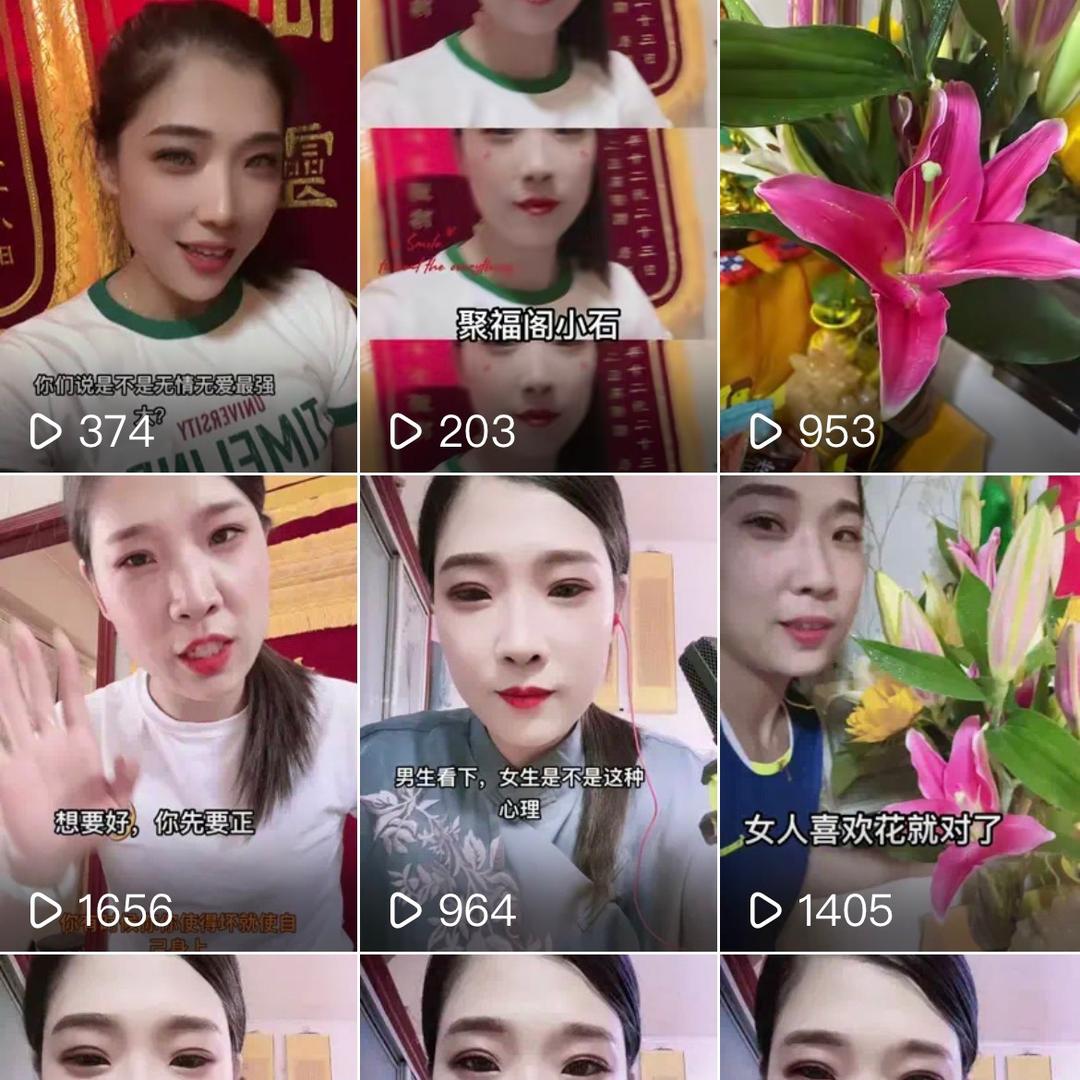1080x1080 pixels.
Task: Play the 男生看下 video with 964 plays
Action: 538,712
